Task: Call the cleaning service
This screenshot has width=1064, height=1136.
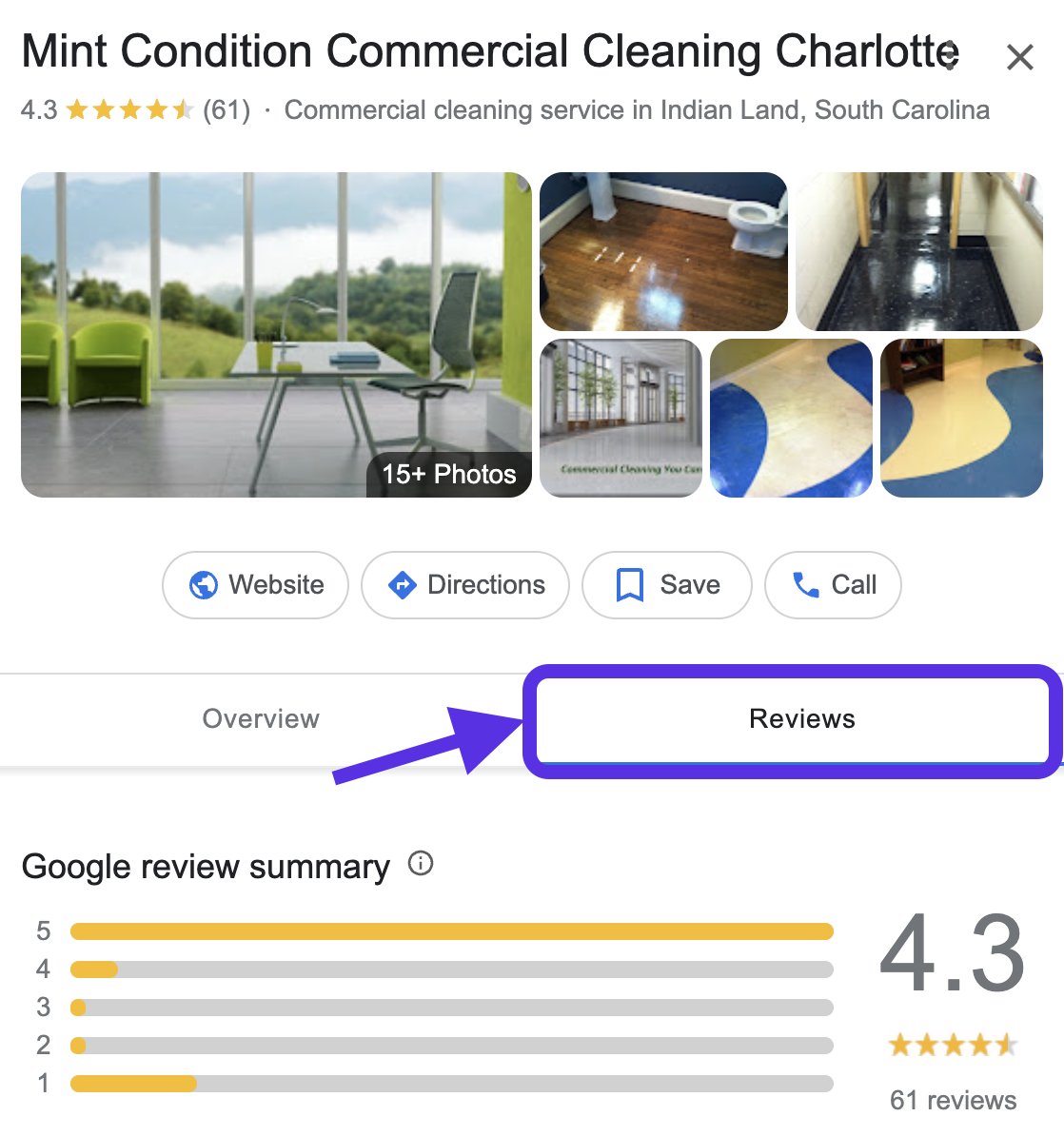Action: [x=833, y=584]
